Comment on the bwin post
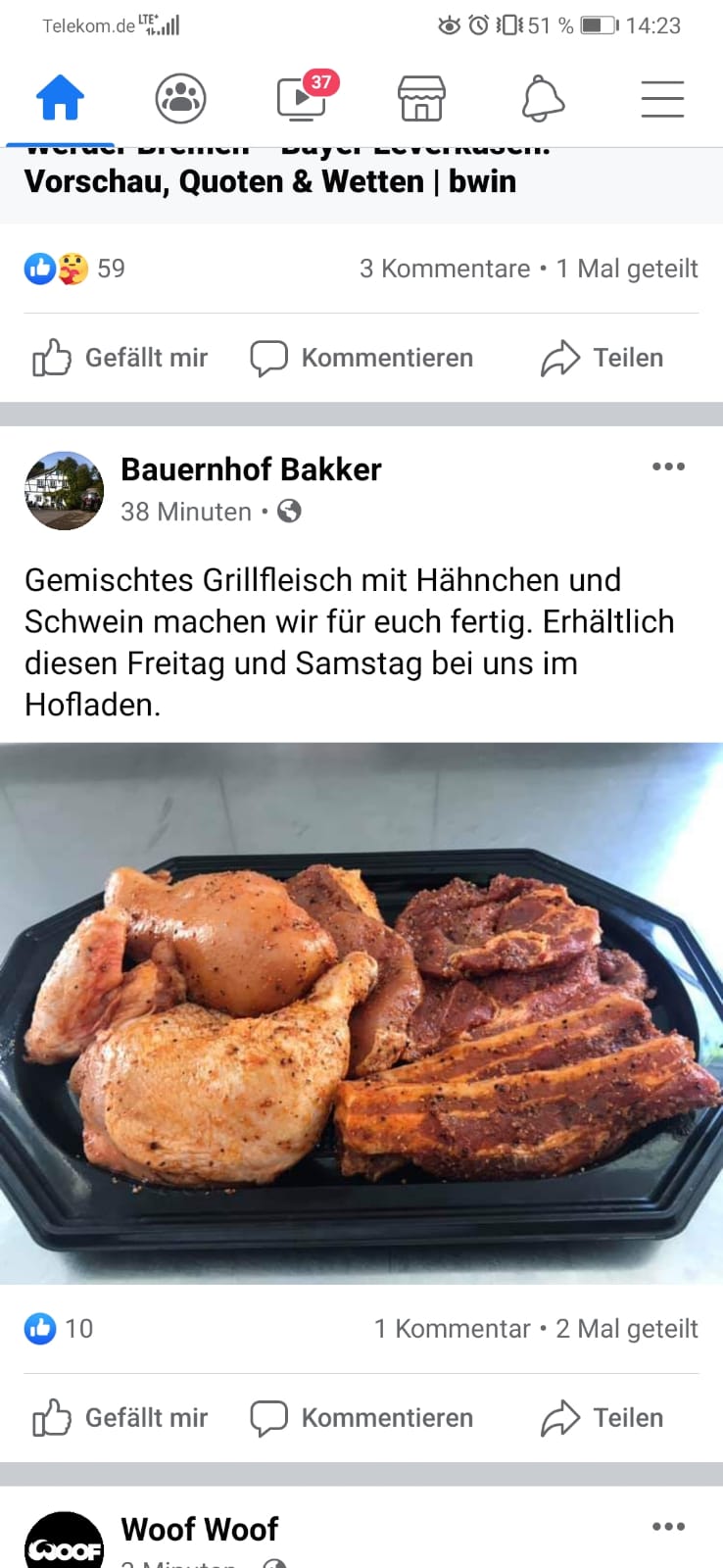 (x=361, y=358)
